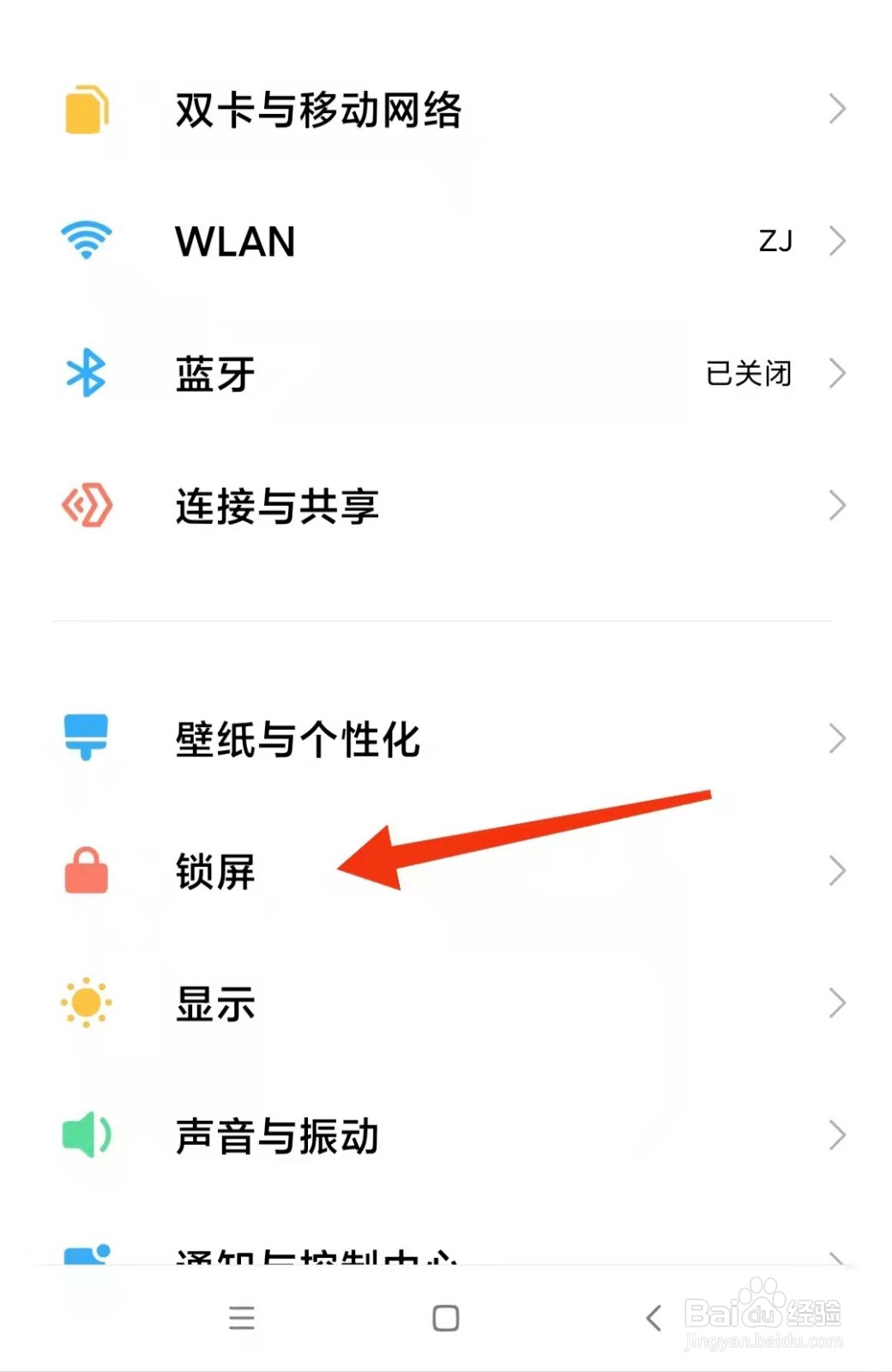Enable Bluetooth showing 已关闭 status

click(x=749, y=373)
